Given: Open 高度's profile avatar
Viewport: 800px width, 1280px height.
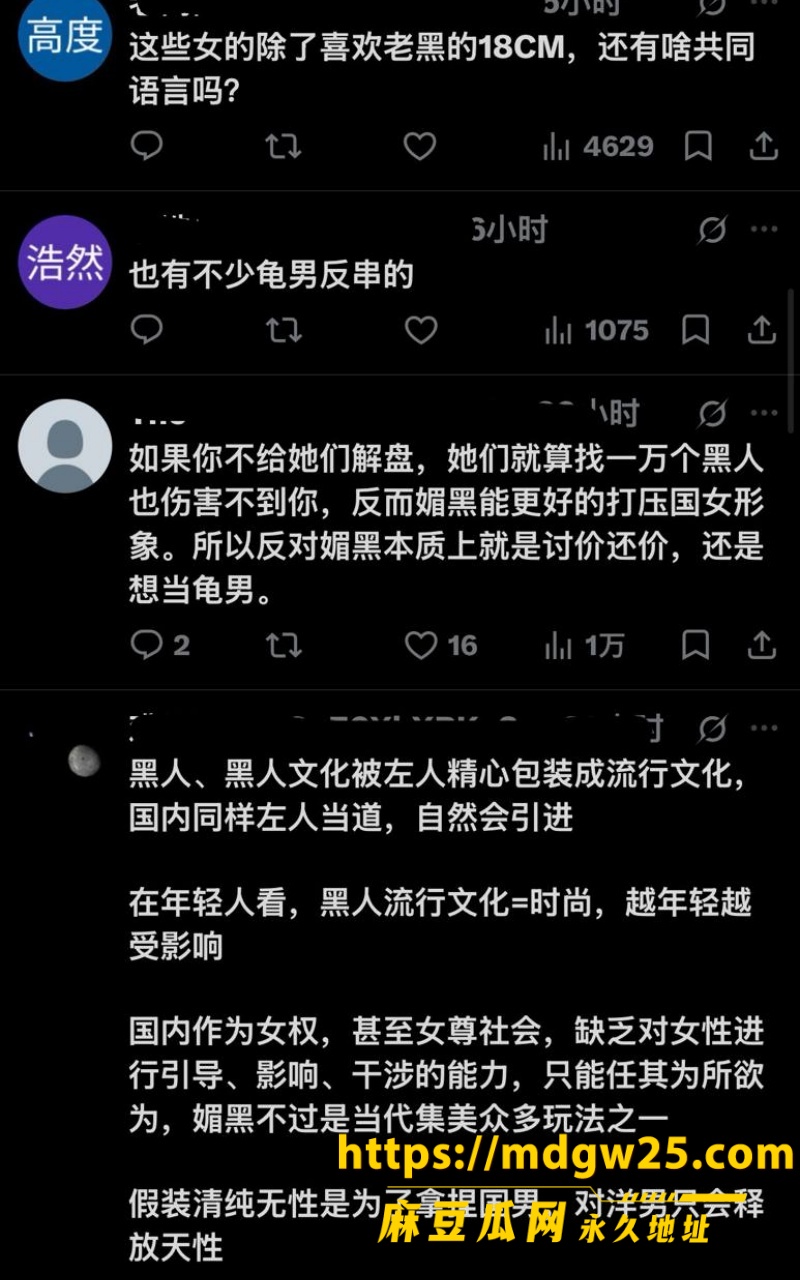Looking at the screenshot, I should [x=65, y=40].
